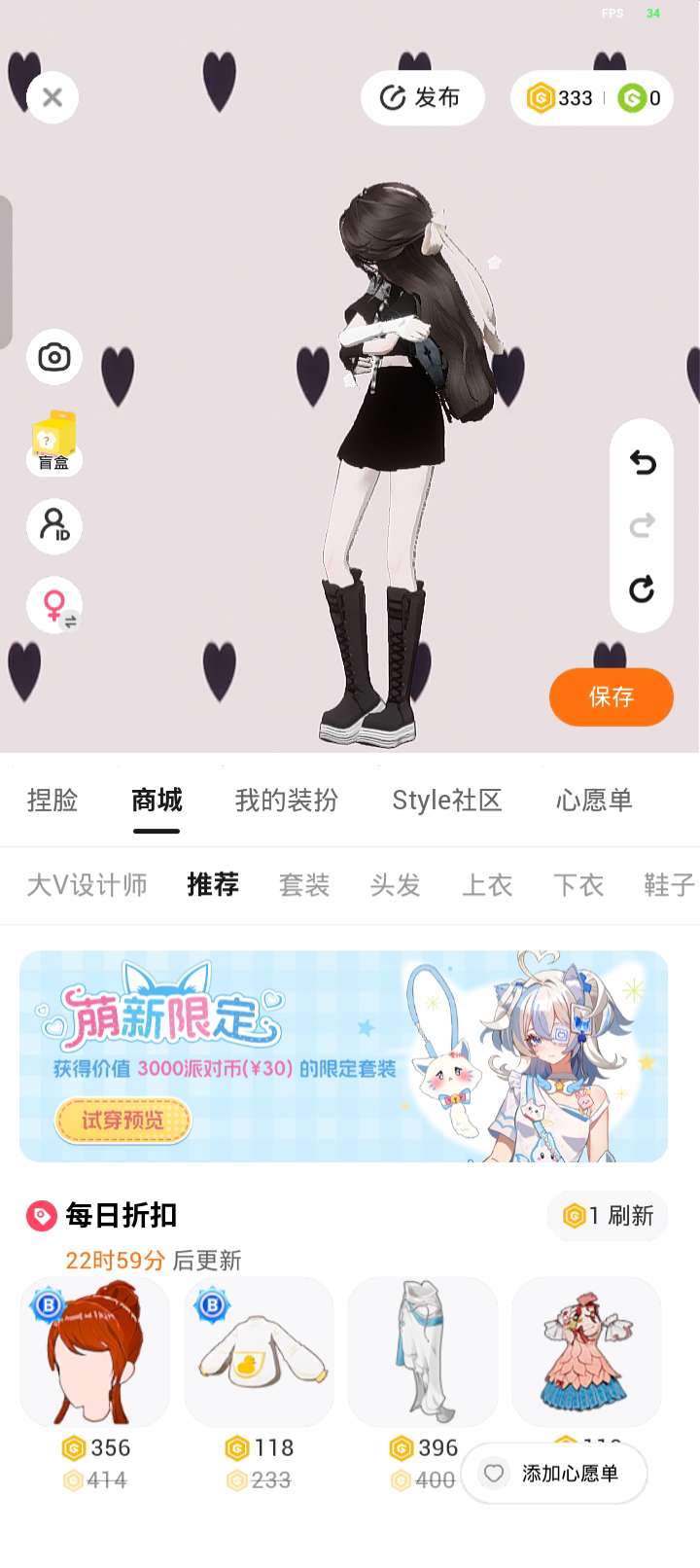The width and height of the screenshot is (700, 1568).
Task: Open the avatar ID icon
Action: click(54, 525)
